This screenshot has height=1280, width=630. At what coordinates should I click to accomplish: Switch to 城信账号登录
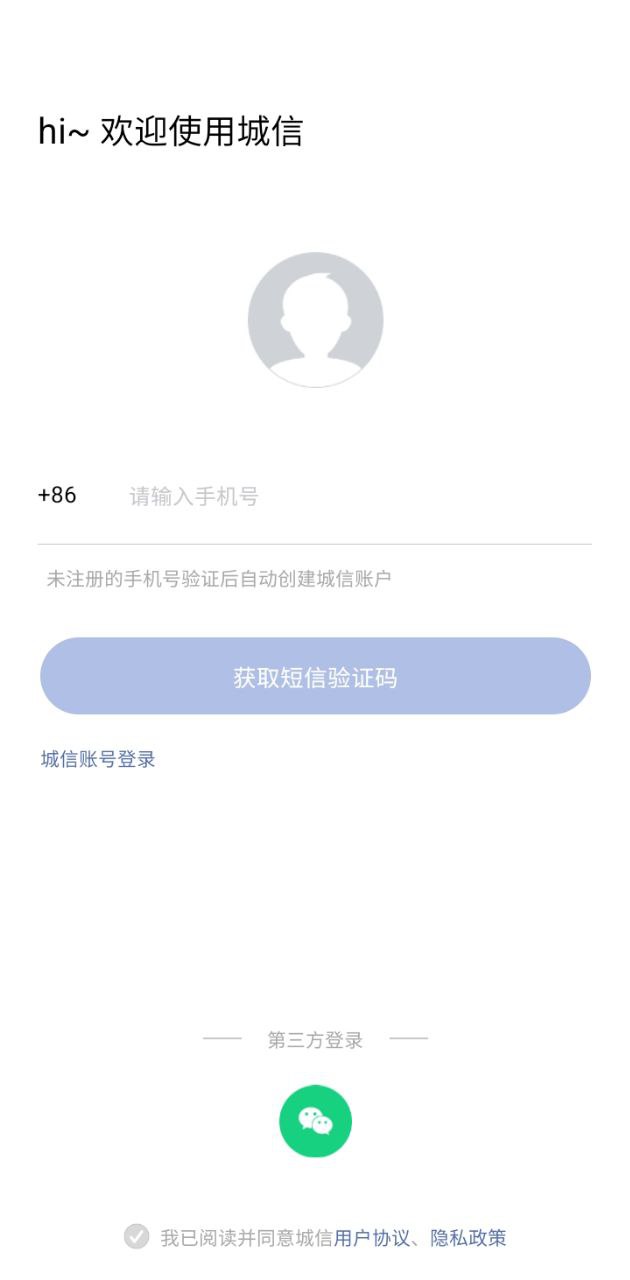pos(98,759)
